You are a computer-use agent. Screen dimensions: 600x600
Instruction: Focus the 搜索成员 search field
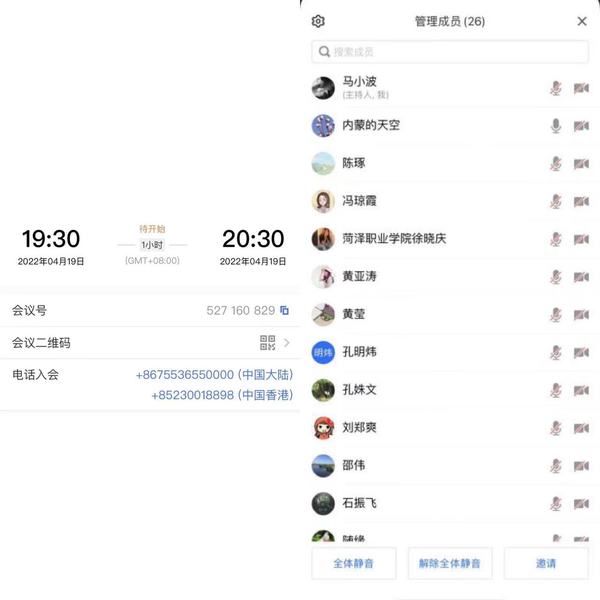[x=450, y=51]
